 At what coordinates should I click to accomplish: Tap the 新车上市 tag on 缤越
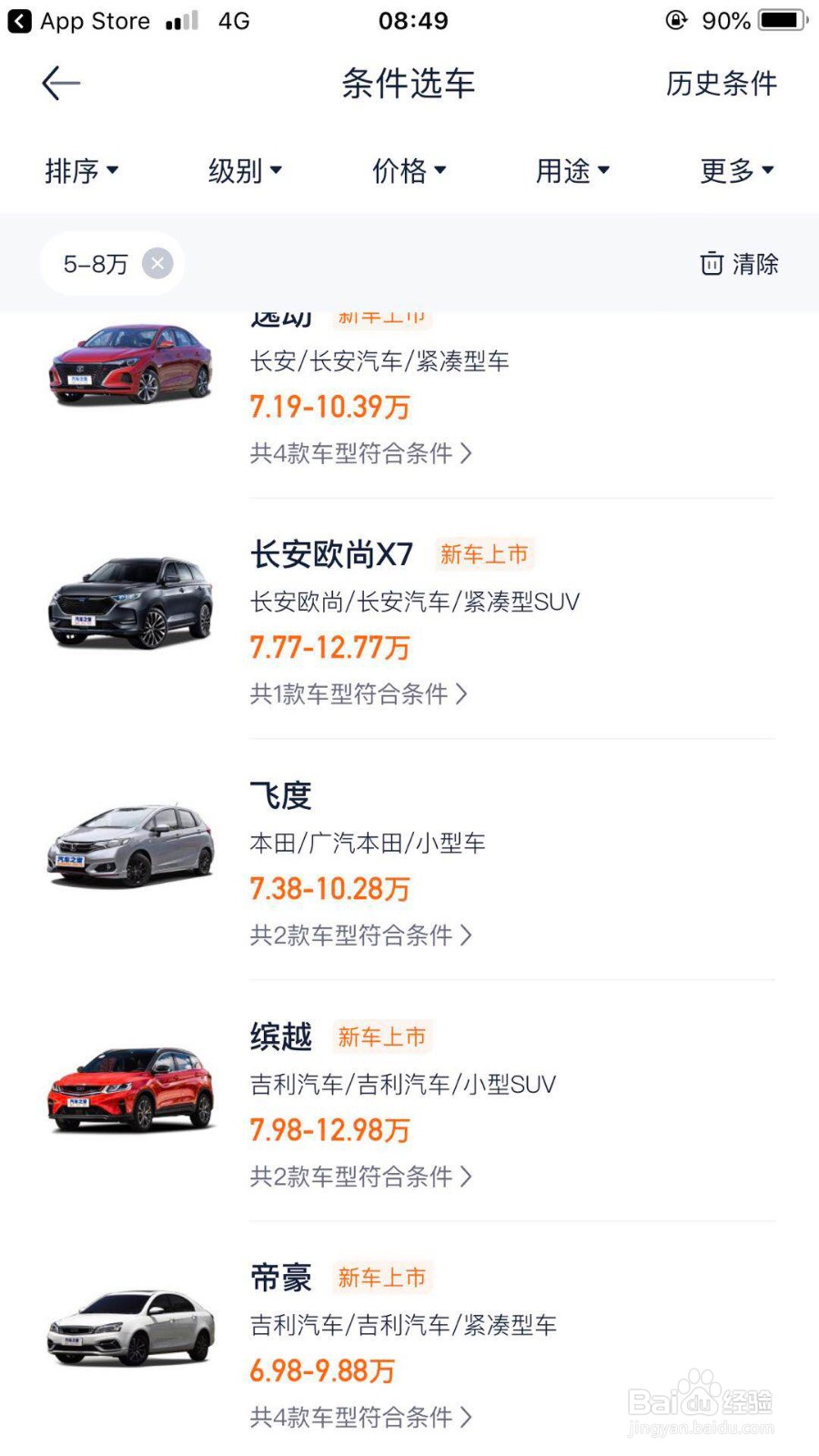point(381,1036)
